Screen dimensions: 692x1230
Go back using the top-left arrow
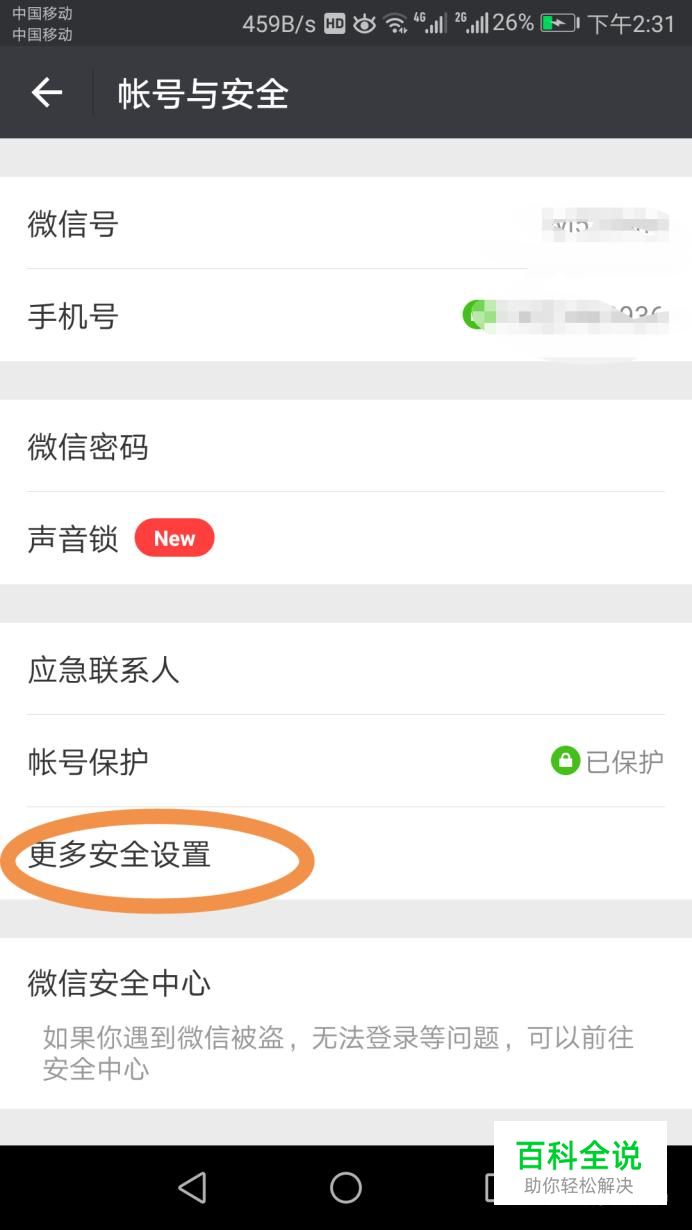coord(46,93)
